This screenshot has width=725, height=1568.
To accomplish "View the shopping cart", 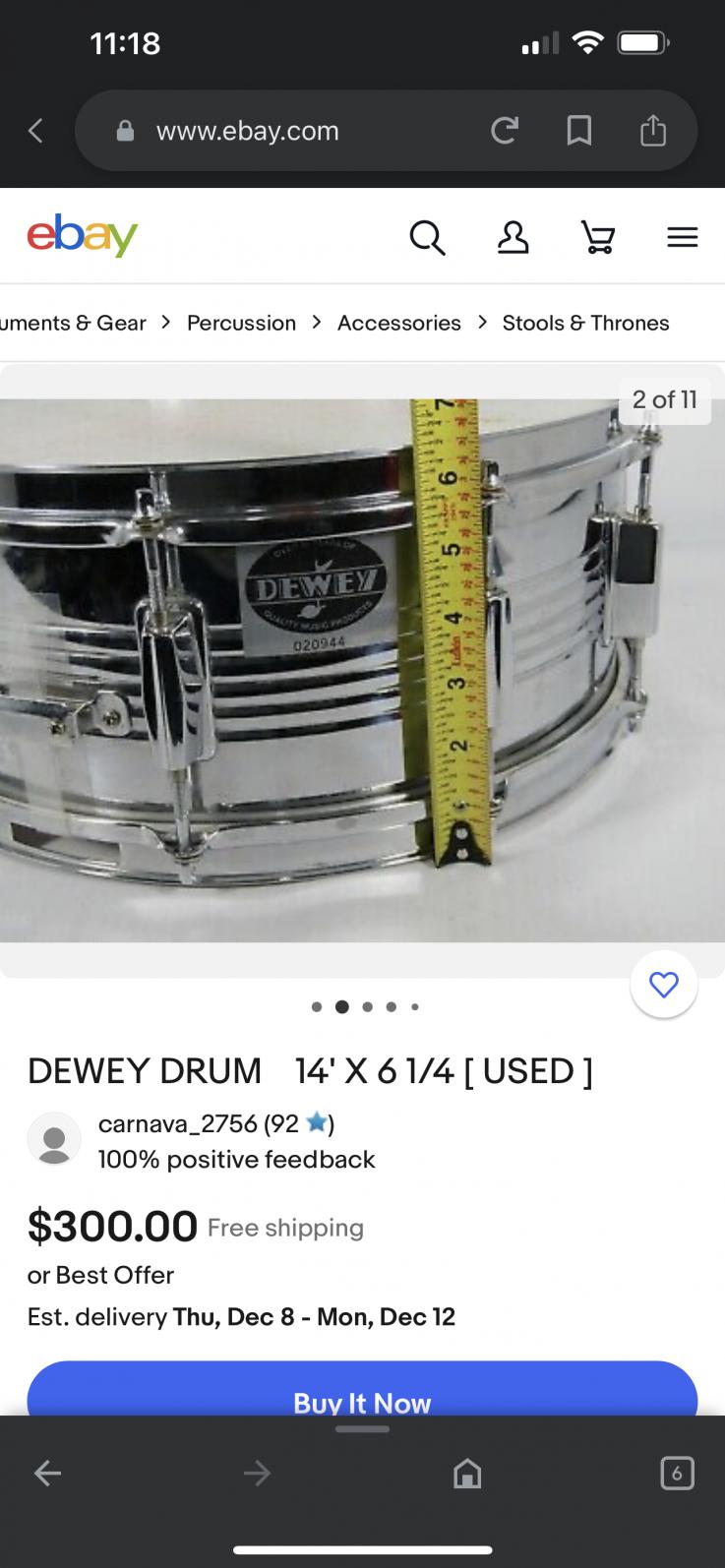I will pyautogui.click(x=597, y=237).
